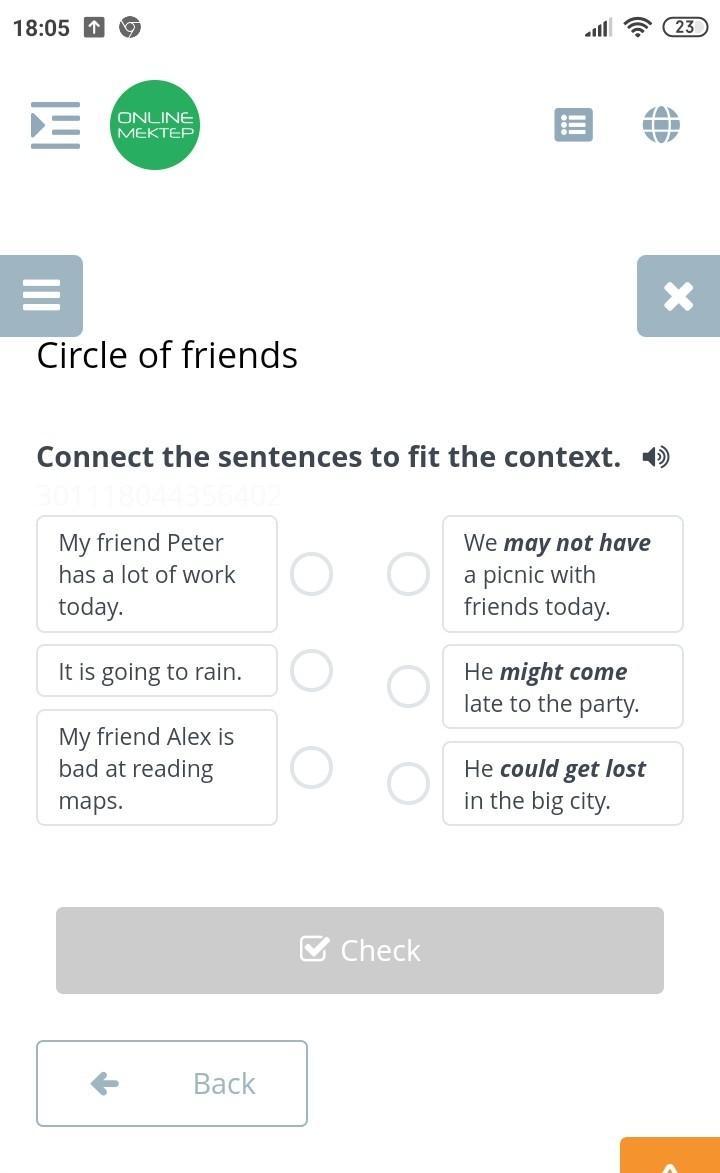Play audio for the instruction
This screenshot has height=1173, width=720.
pos(656,456)
